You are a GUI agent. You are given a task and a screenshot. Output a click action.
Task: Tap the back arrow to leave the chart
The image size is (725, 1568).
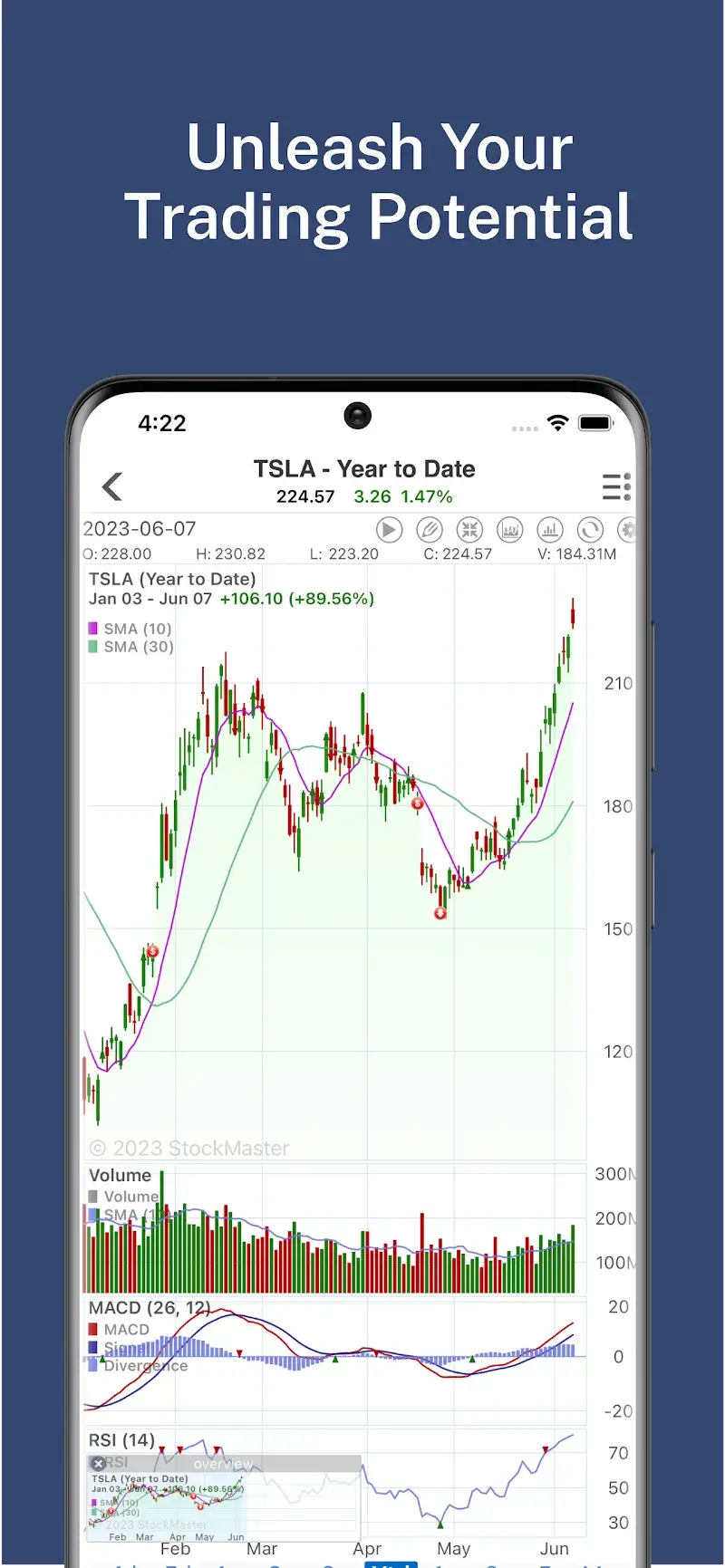tap(111, 486)
